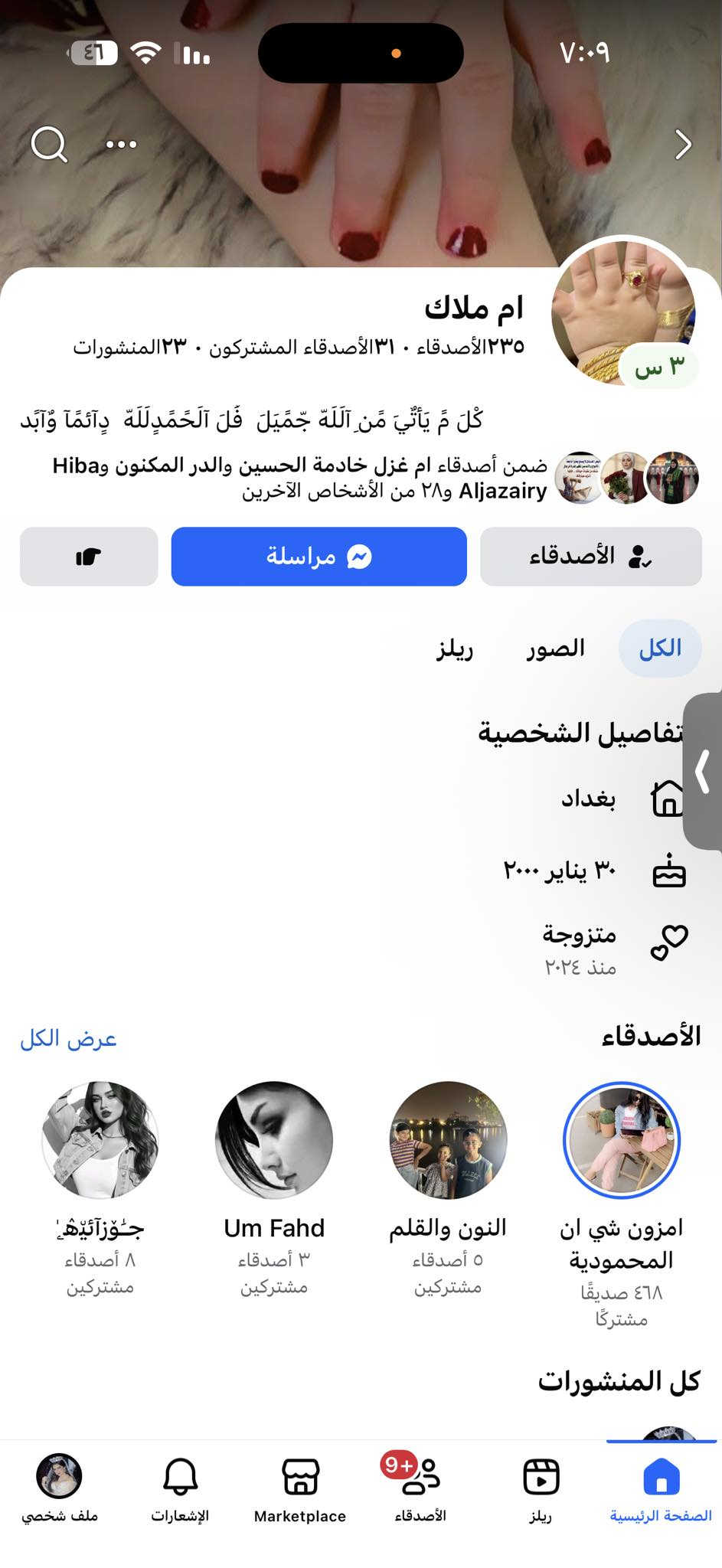Screen dimensions: 722x1568
Task: Poke using the pointing hand button
Action: coord(89,557)
